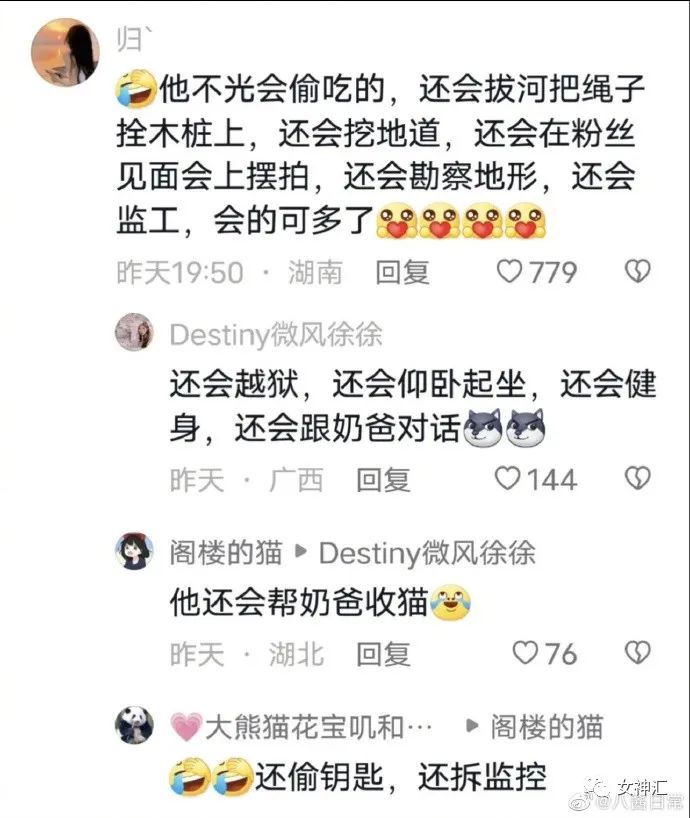Open 阁楼的猫's avatar profile
The image size is (690, 818).
(134, 551)
